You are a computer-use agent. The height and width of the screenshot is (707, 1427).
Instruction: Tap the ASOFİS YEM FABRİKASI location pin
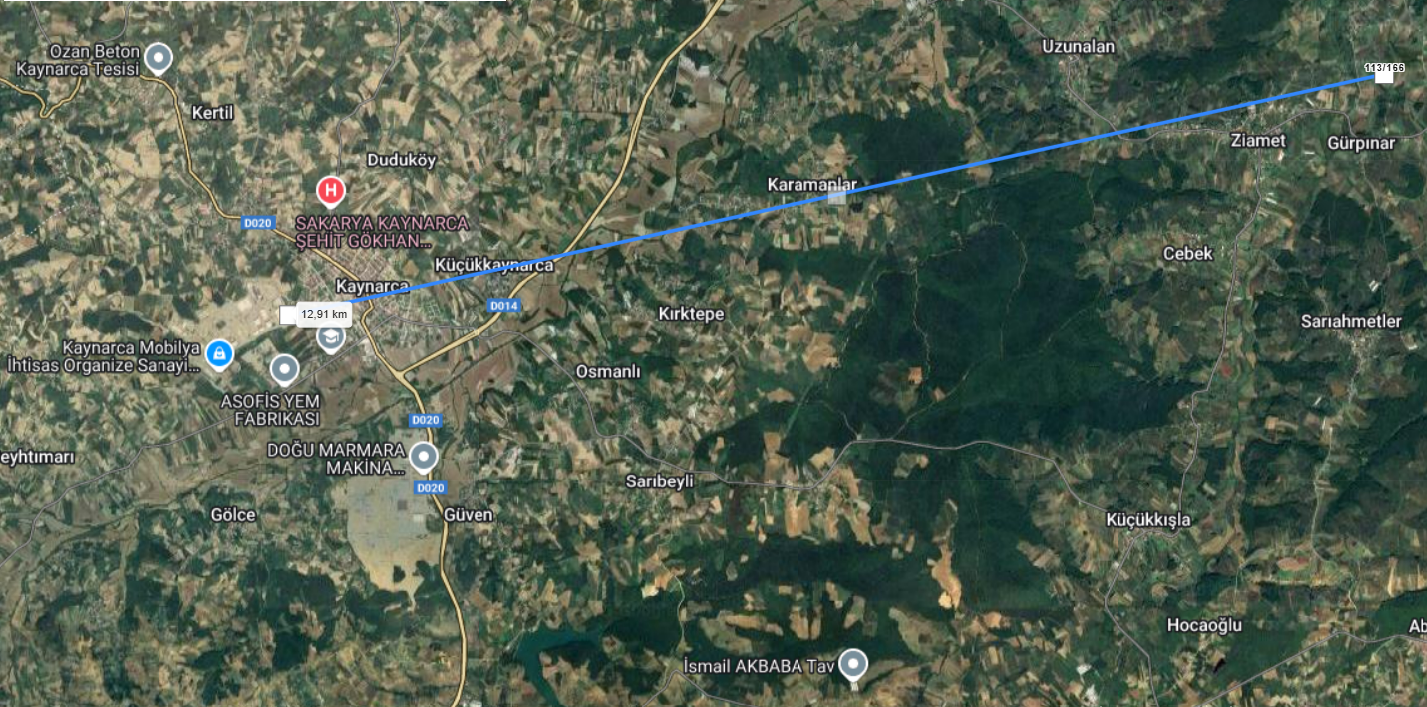(x=285, y=369)
